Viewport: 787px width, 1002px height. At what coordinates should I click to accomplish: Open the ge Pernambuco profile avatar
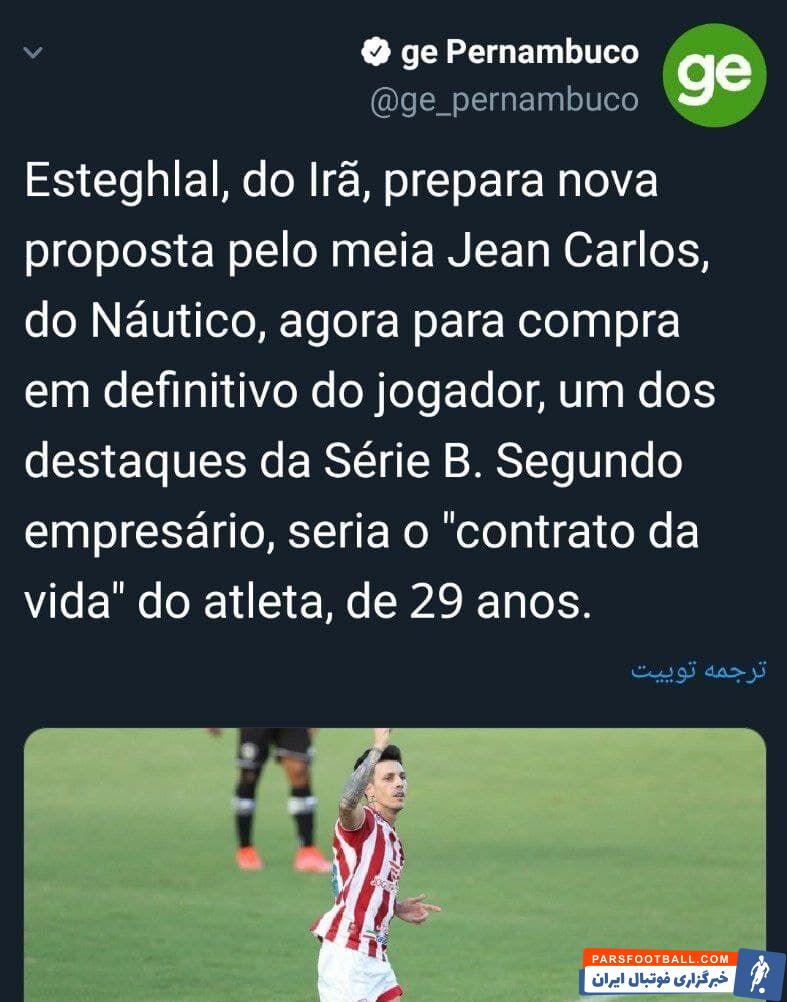point(714,74)
